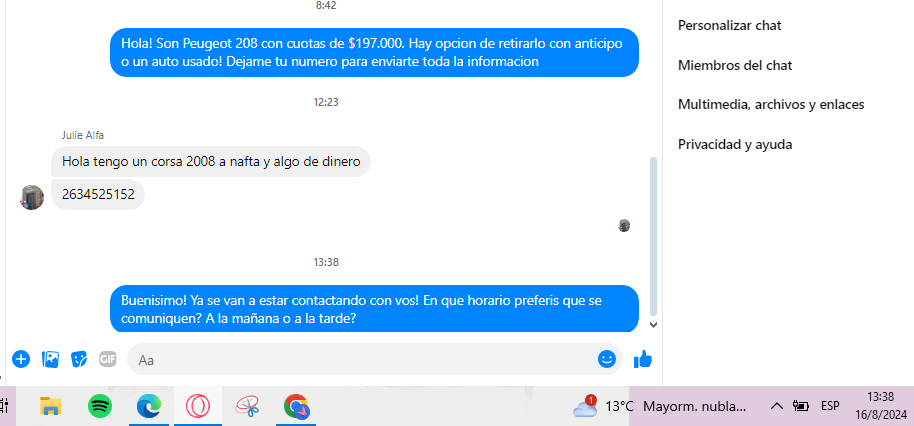Viewport: 914px width, 426px height.
Task: Open the emoji picker
Action: click(x=606, y=358)
